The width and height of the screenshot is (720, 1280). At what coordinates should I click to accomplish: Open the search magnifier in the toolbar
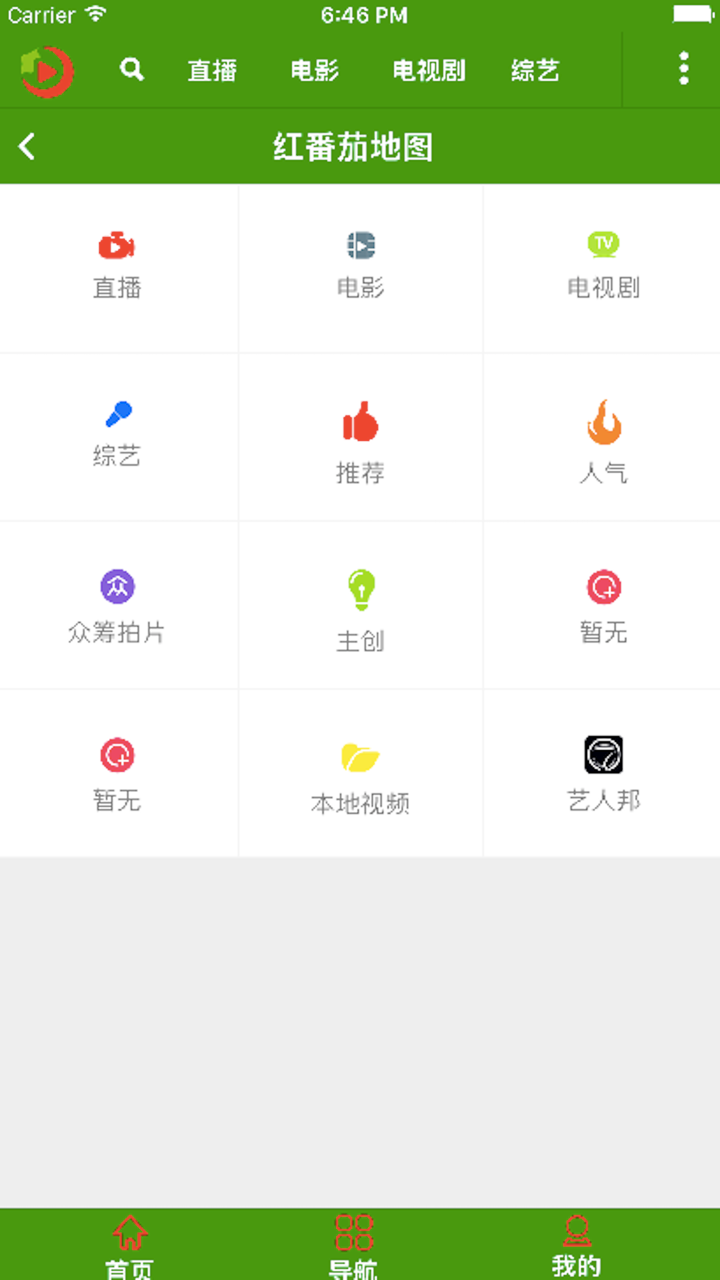[131, 69]
